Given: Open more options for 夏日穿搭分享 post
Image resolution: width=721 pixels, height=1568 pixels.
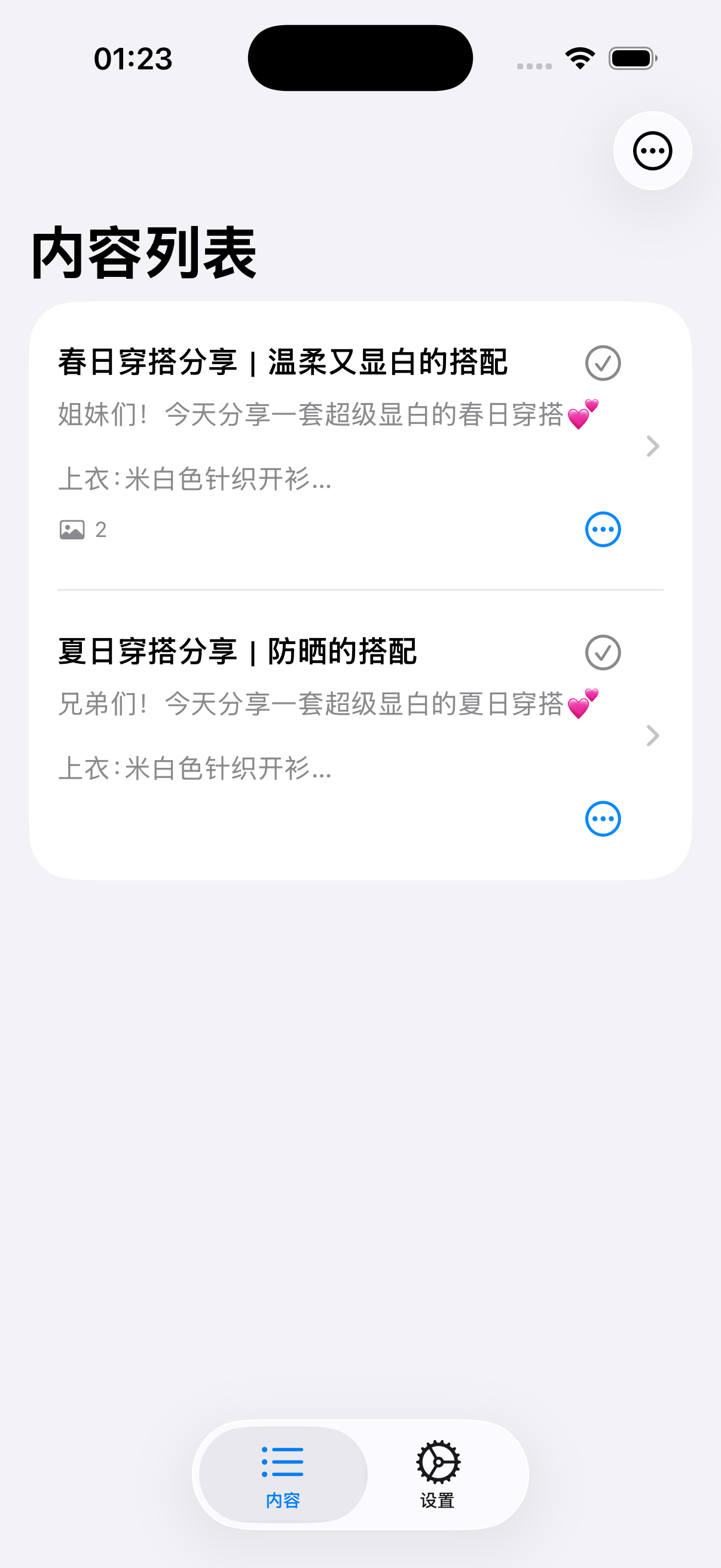Looking at the screenshot, I should (x=603, y=818).
